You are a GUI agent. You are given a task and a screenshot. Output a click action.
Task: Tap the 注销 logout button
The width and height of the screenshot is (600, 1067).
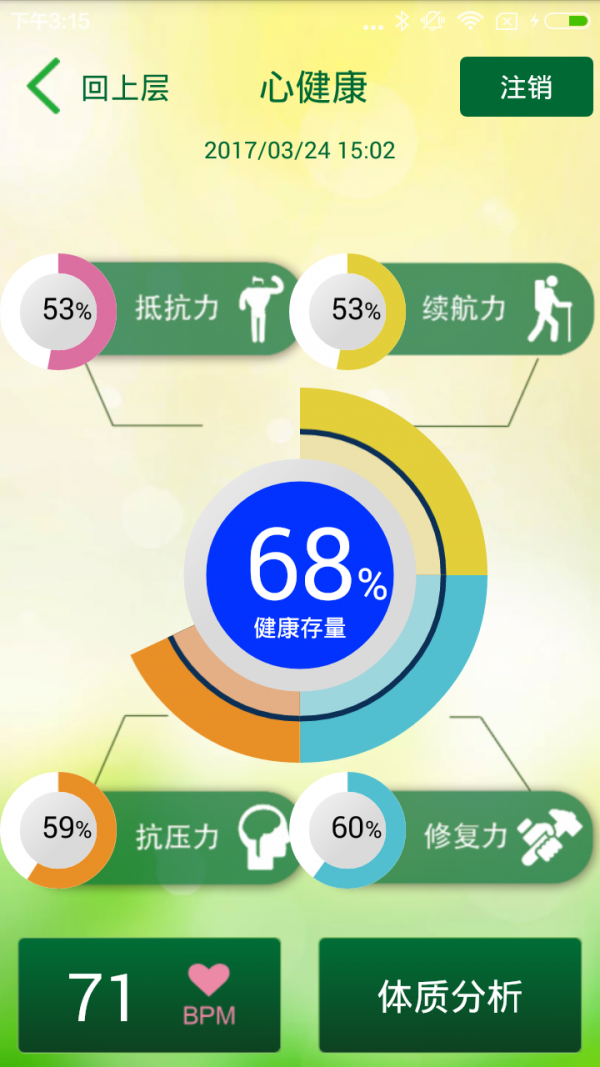(x=526, y=87)
